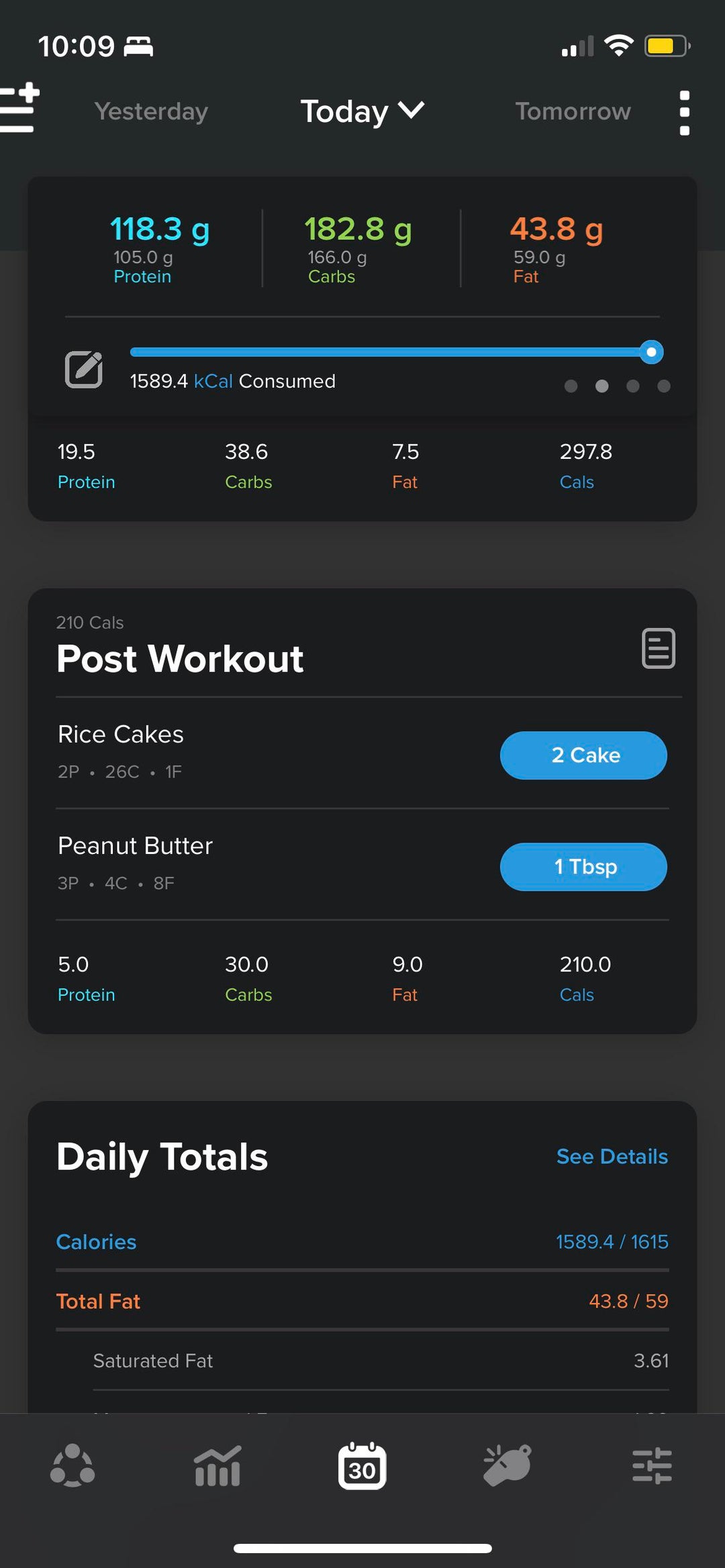
Task: Open the settings sliders tab
Action: (x=652, y=1465)
